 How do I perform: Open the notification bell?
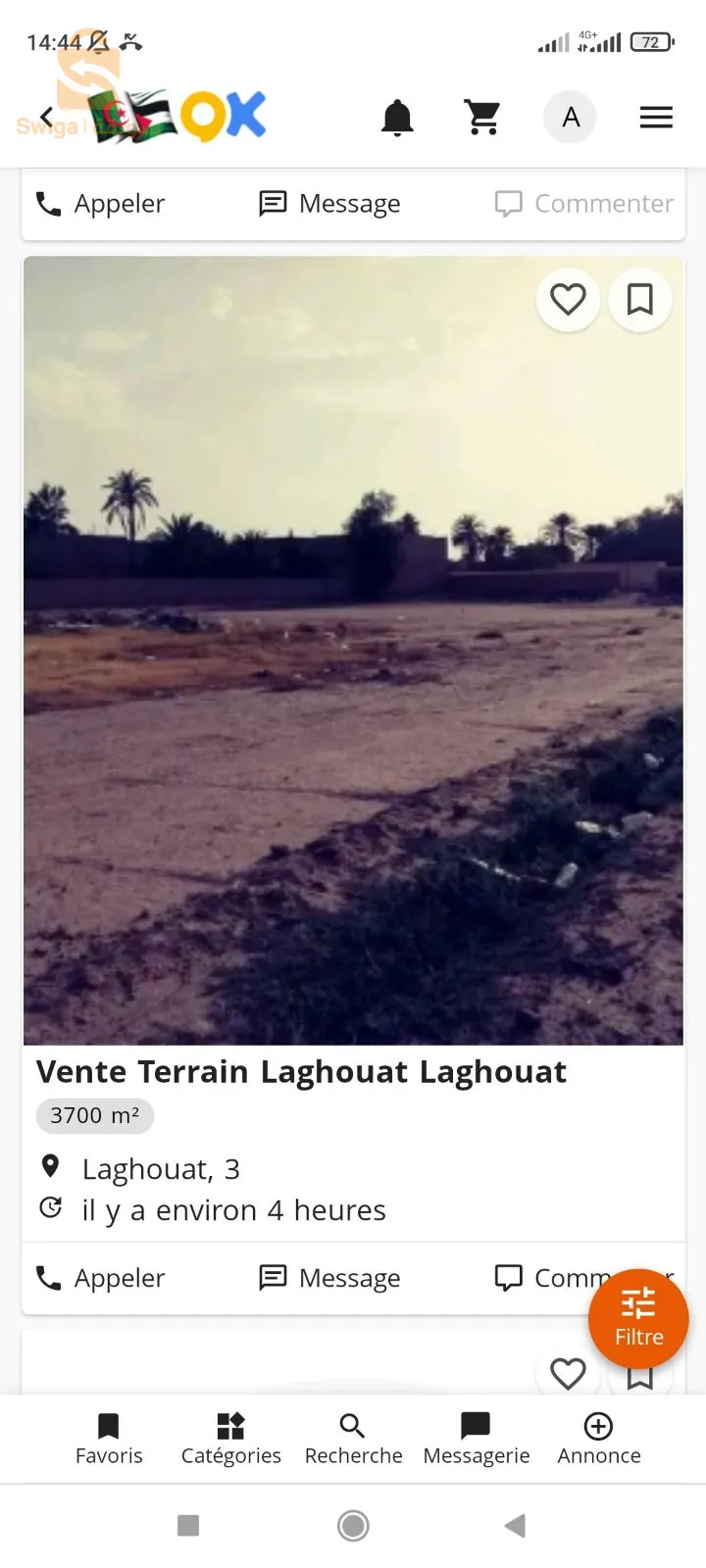397,116
